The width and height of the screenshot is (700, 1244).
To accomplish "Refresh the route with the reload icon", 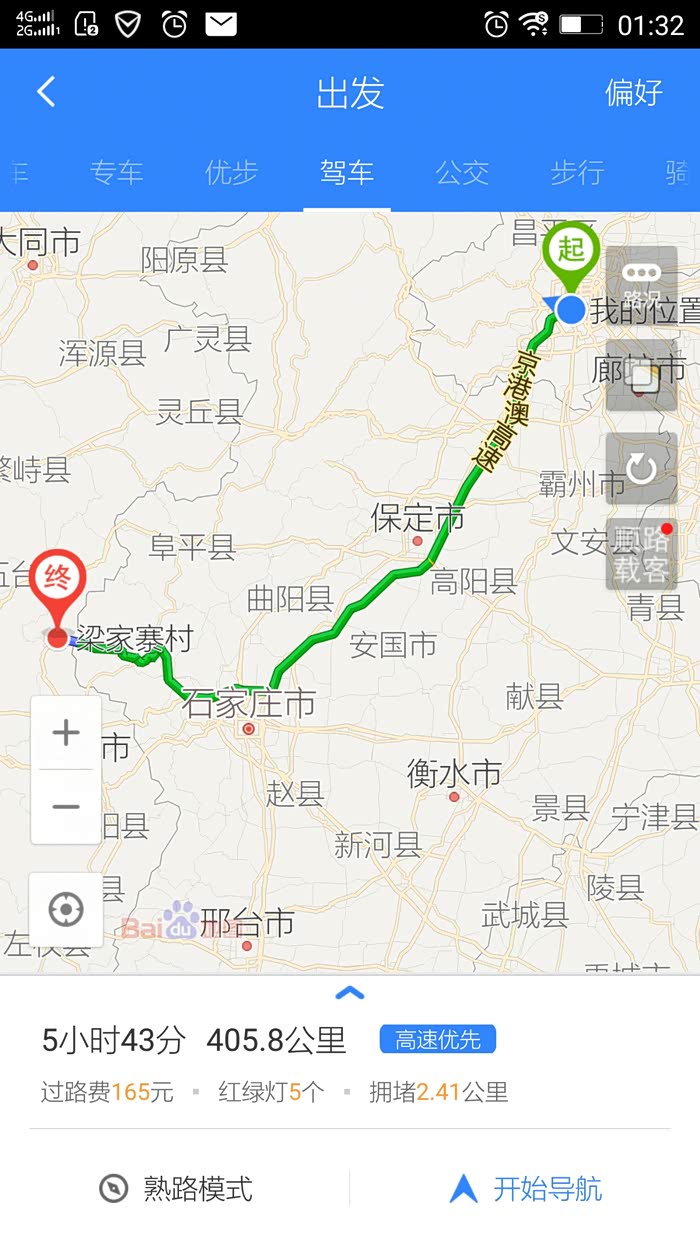I will [641, 468].
